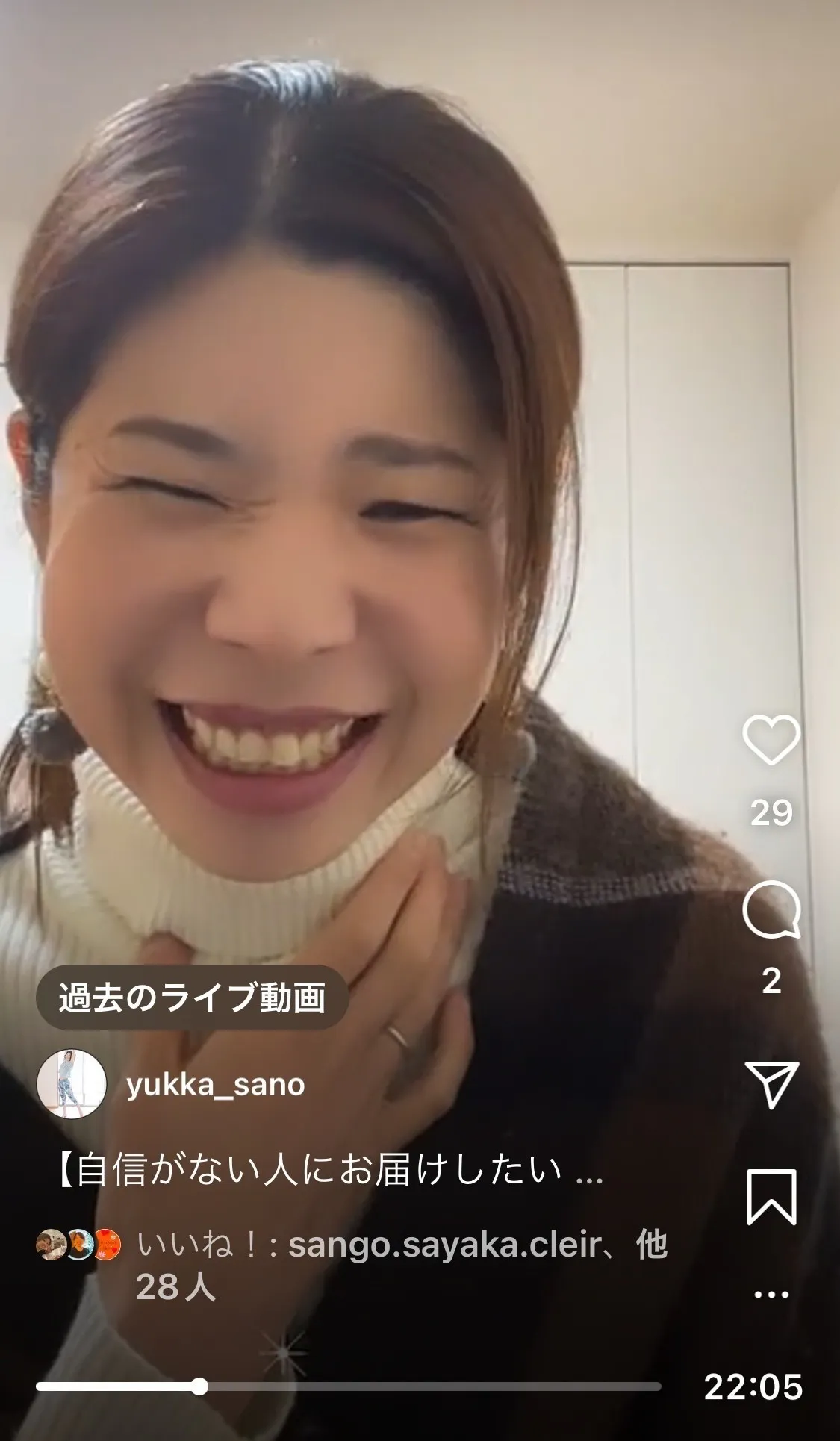The image size is (840, 1441).
Task: Open yukka_sano's profile picture
Action: coord(72,1084)
